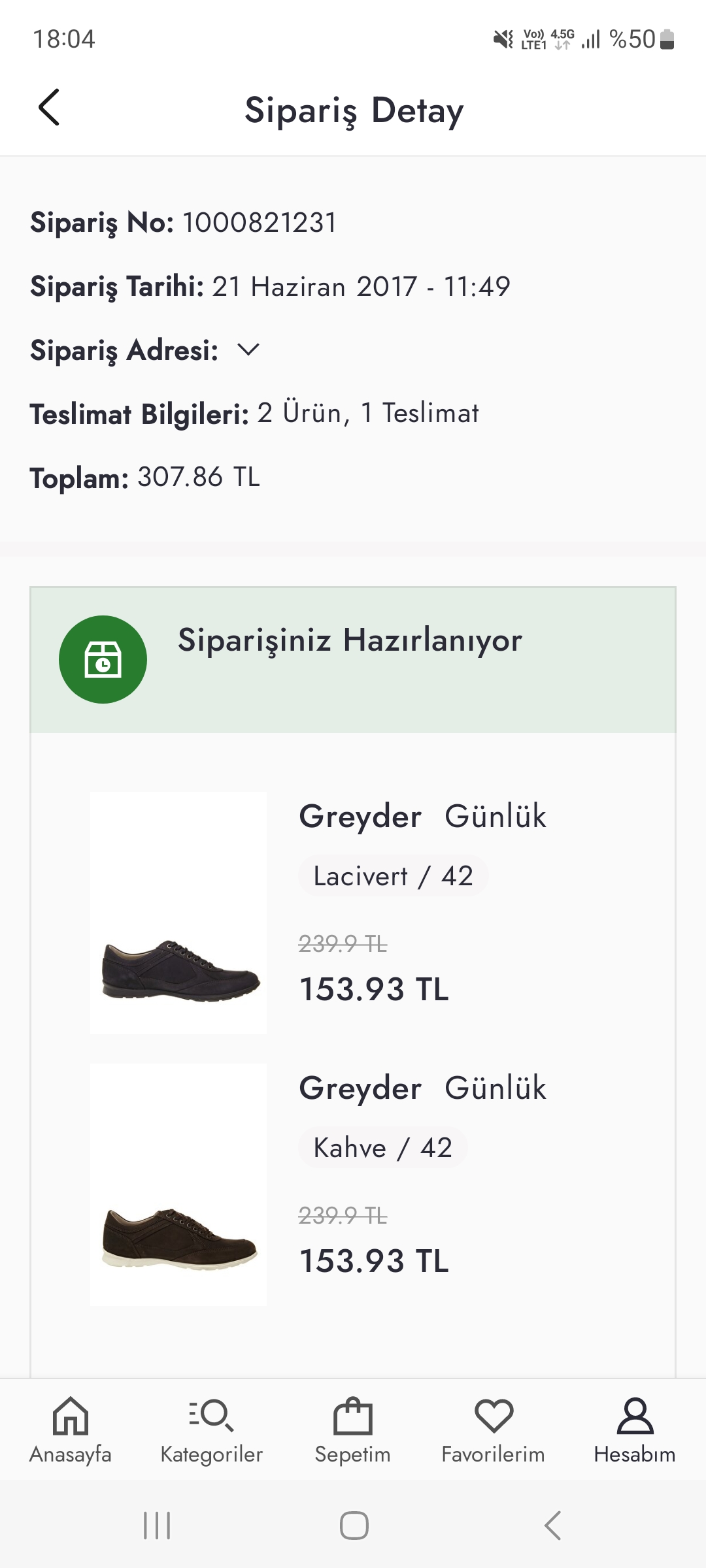Tap the system home button
This screenshot has width=706, height=1568.
(x=354, y=1526)
